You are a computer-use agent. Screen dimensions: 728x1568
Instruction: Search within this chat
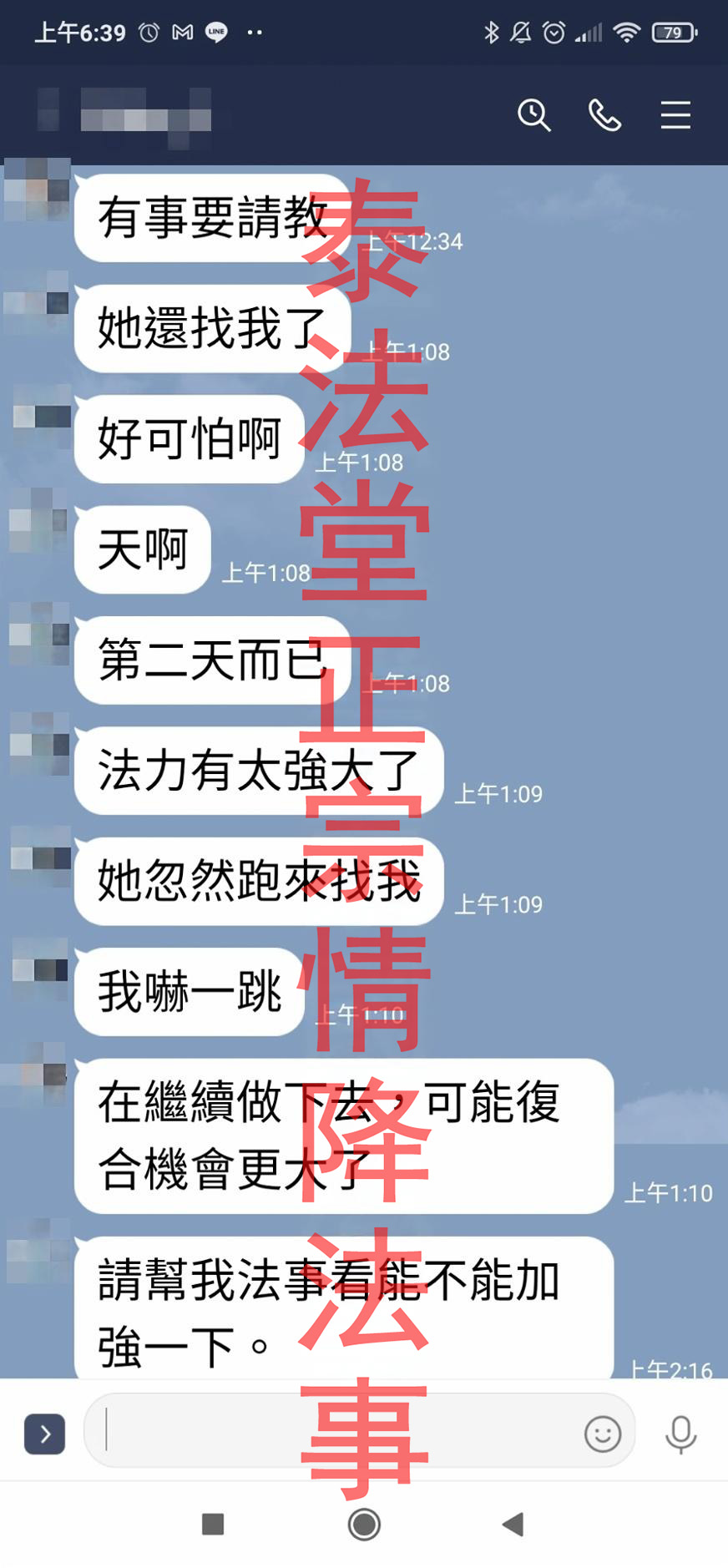click(x=533, y=115)
